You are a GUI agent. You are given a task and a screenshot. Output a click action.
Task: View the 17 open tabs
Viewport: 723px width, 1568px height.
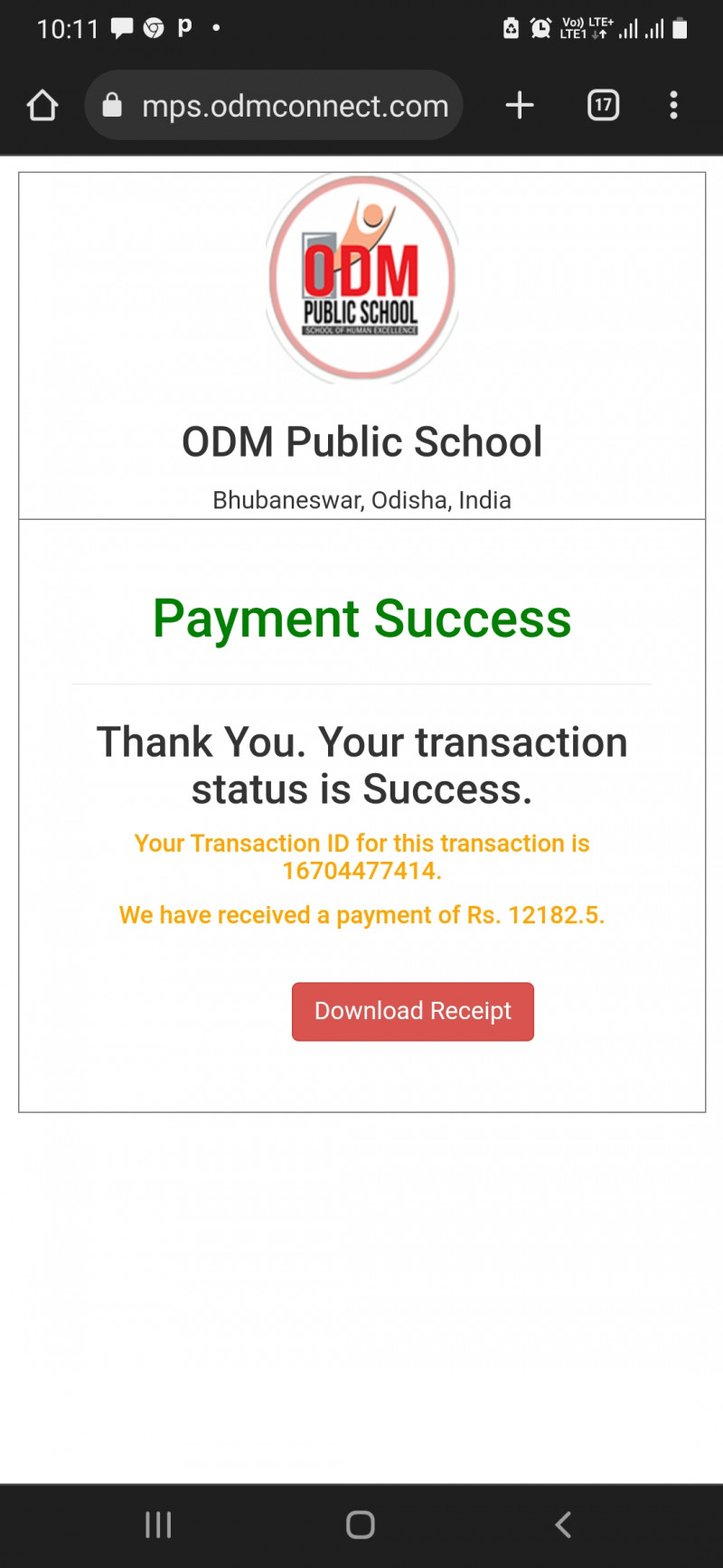[x=603, y=106]
